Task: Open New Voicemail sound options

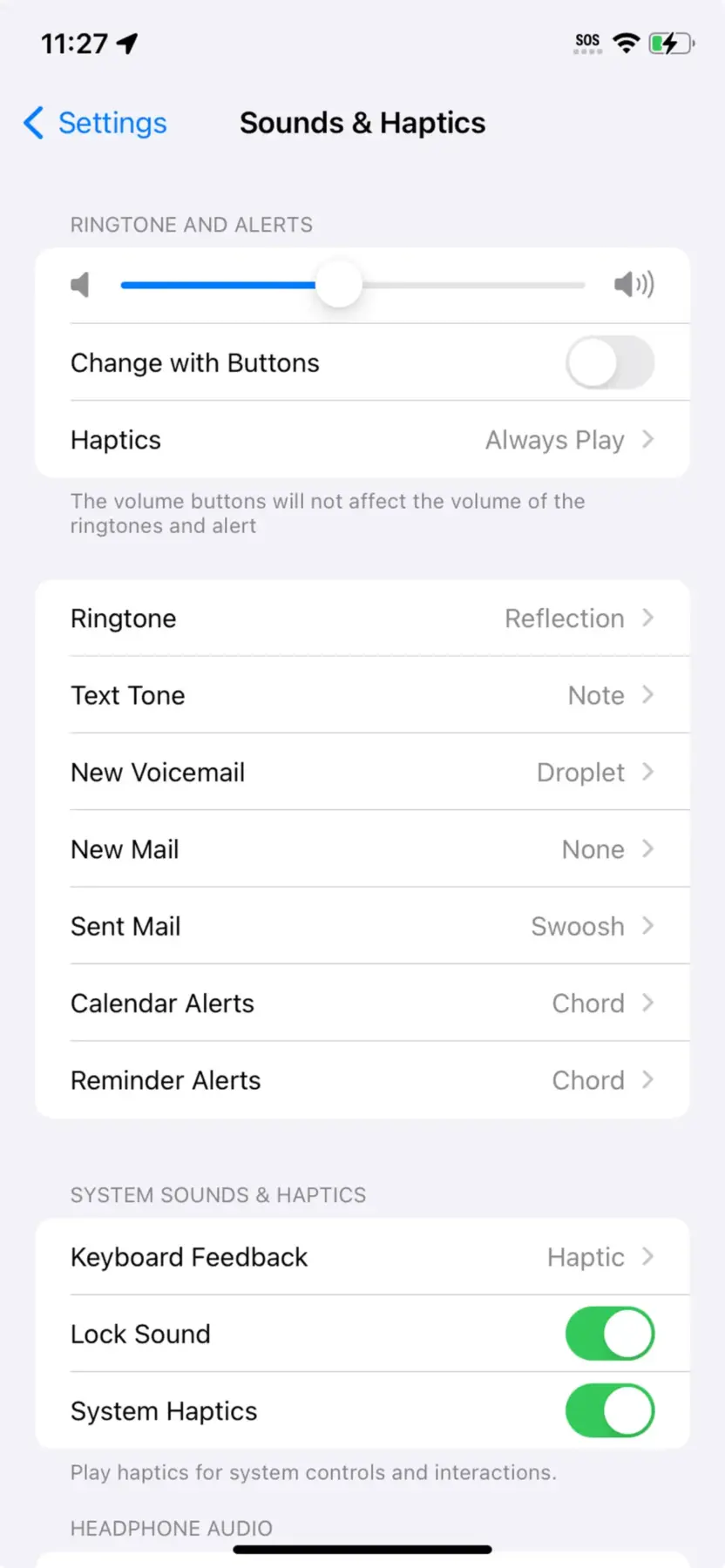Action: (x=362, y=773)
